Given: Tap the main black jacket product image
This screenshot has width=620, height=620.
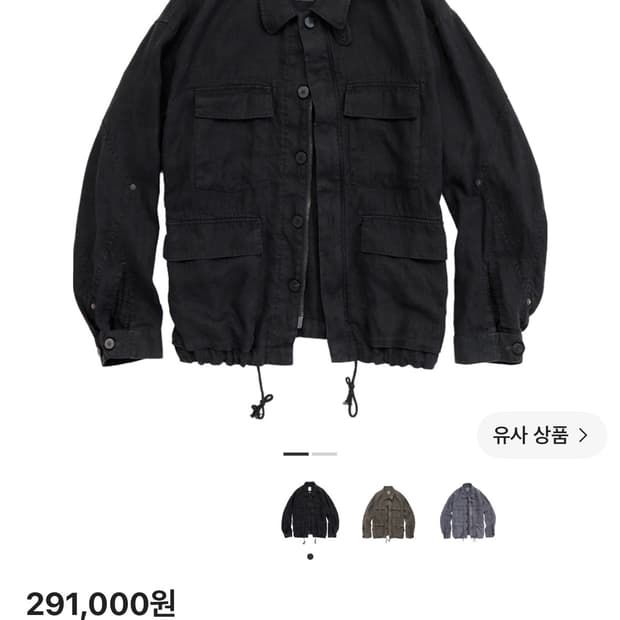Looking at the screenshot, I should pos(310,206).
